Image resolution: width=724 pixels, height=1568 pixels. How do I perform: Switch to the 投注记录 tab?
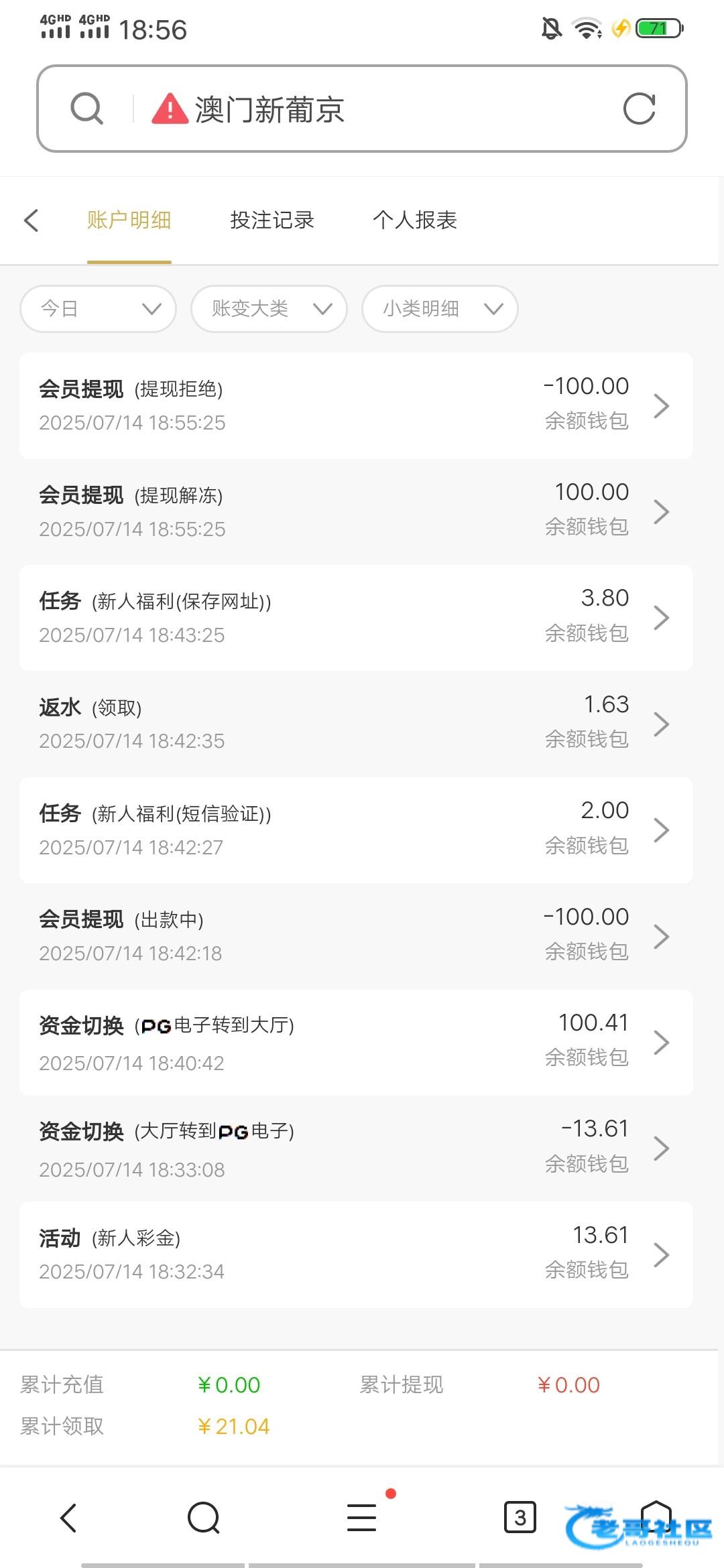tap(272, 220)
